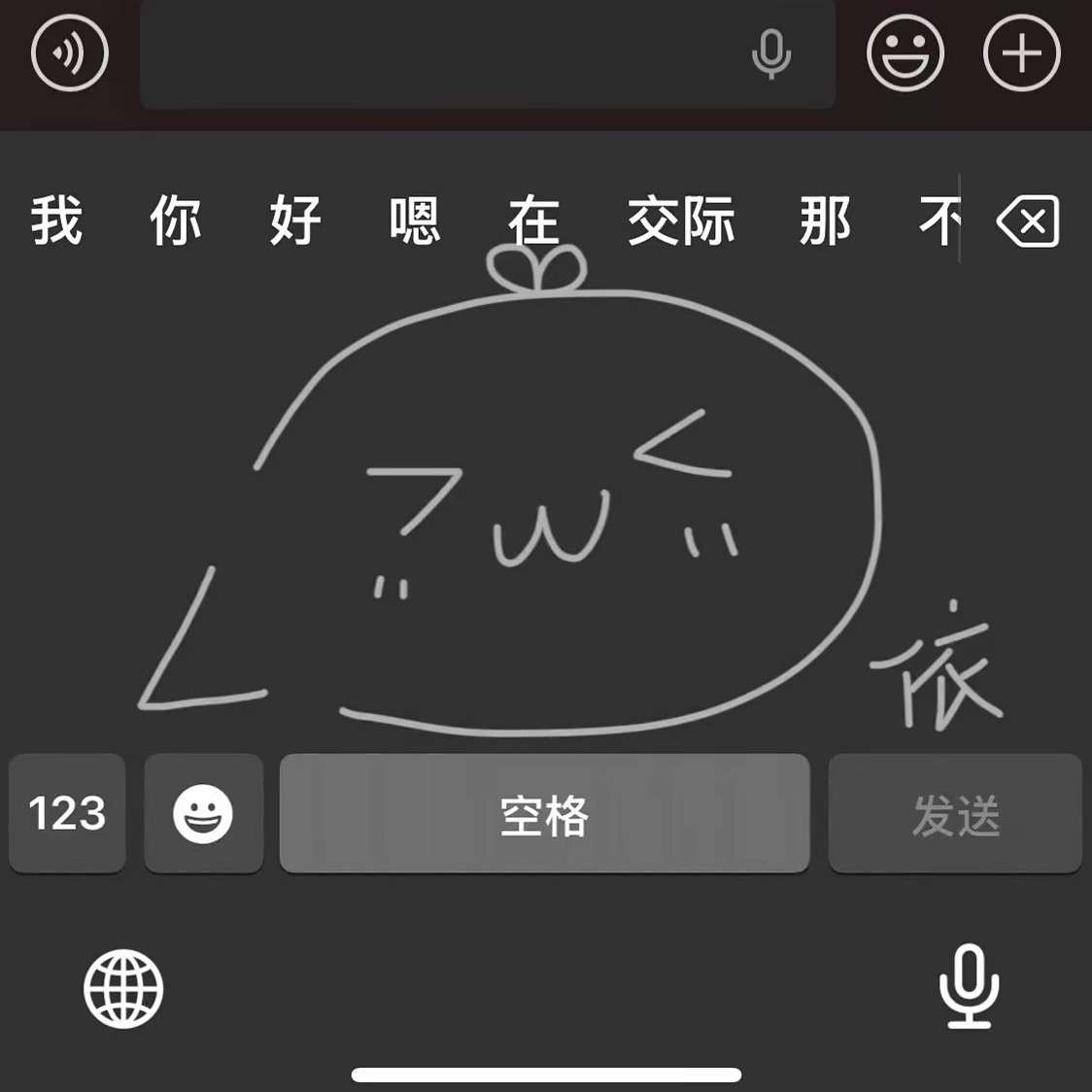Tap the microphone inside the message field
This screenshot has width=1092, height=1092.
click(x=771, y=54)
